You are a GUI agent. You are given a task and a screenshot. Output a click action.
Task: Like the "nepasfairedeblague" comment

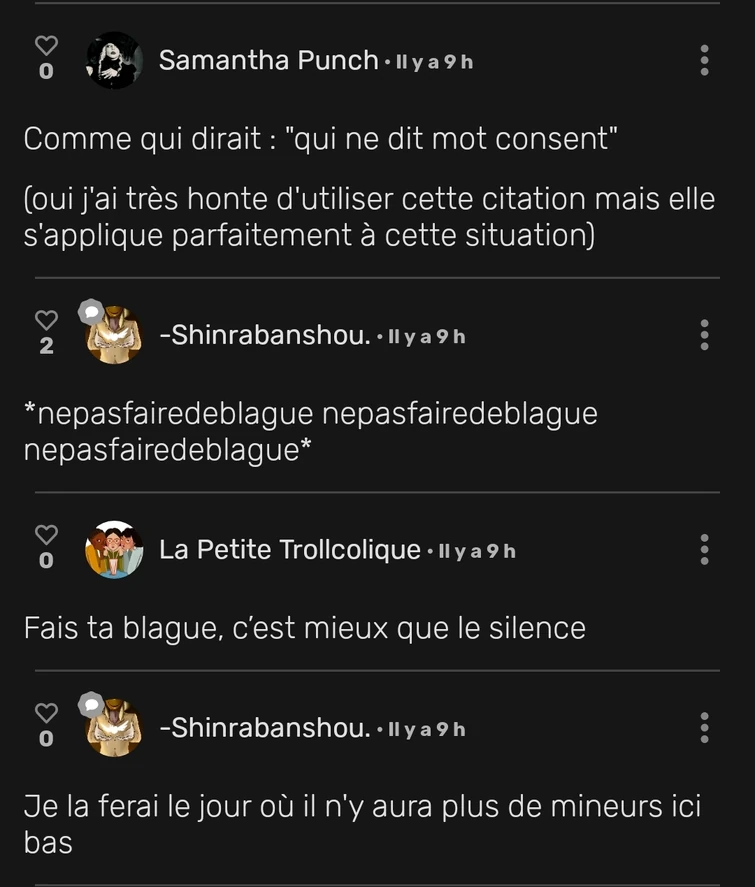pos(46,320)
